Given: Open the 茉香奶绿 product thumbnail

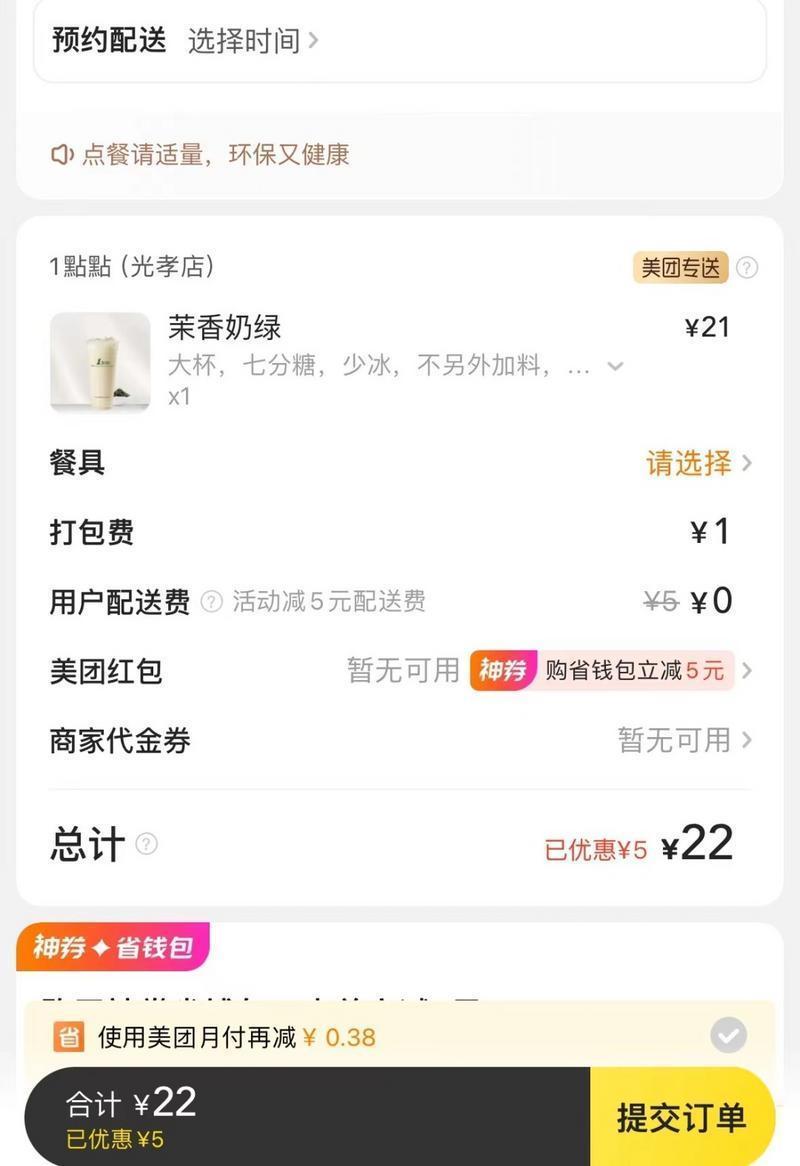Looking at the screenshot, I should 100,362.
